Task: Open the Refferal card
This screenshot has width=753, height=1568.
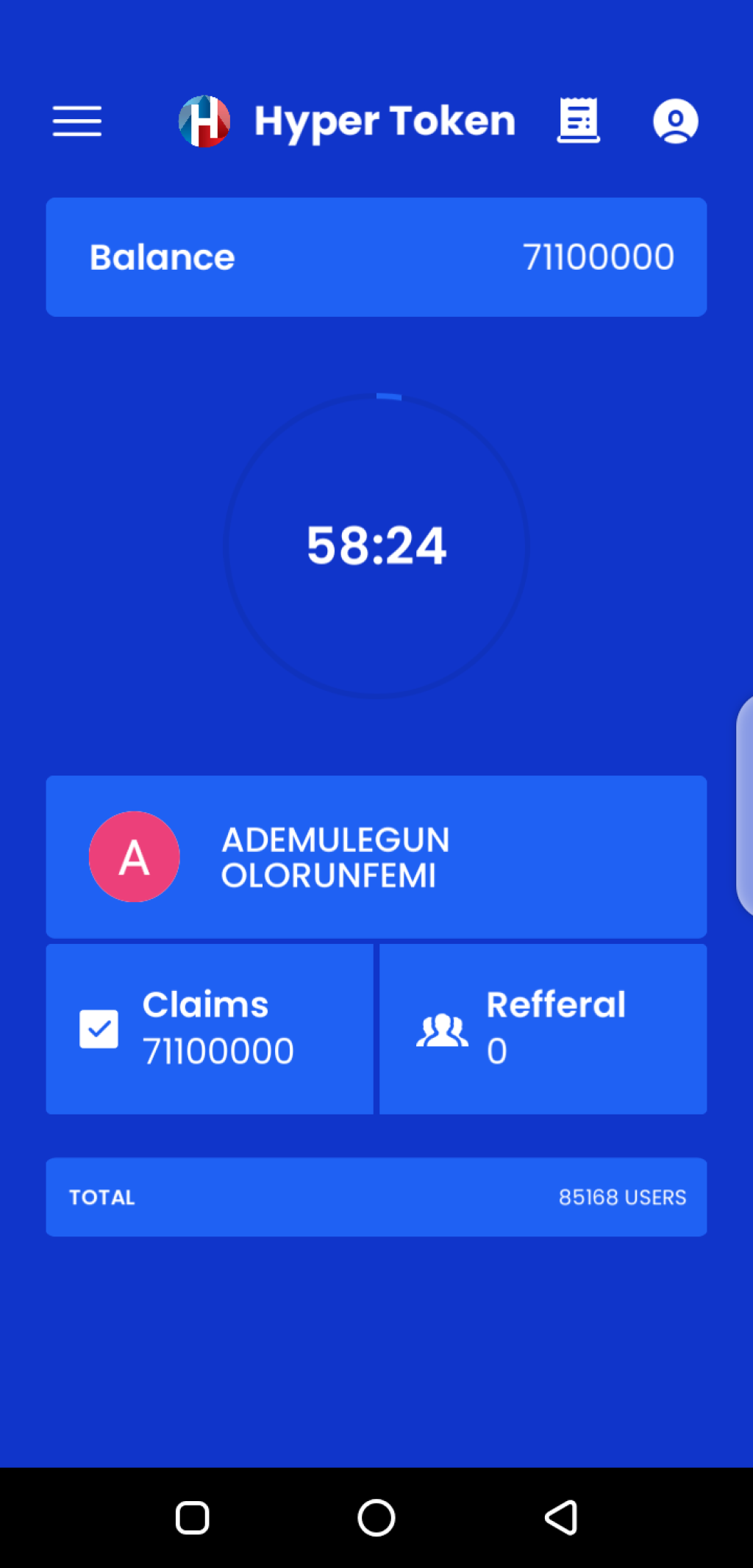Action: (x=543, y=1028)
